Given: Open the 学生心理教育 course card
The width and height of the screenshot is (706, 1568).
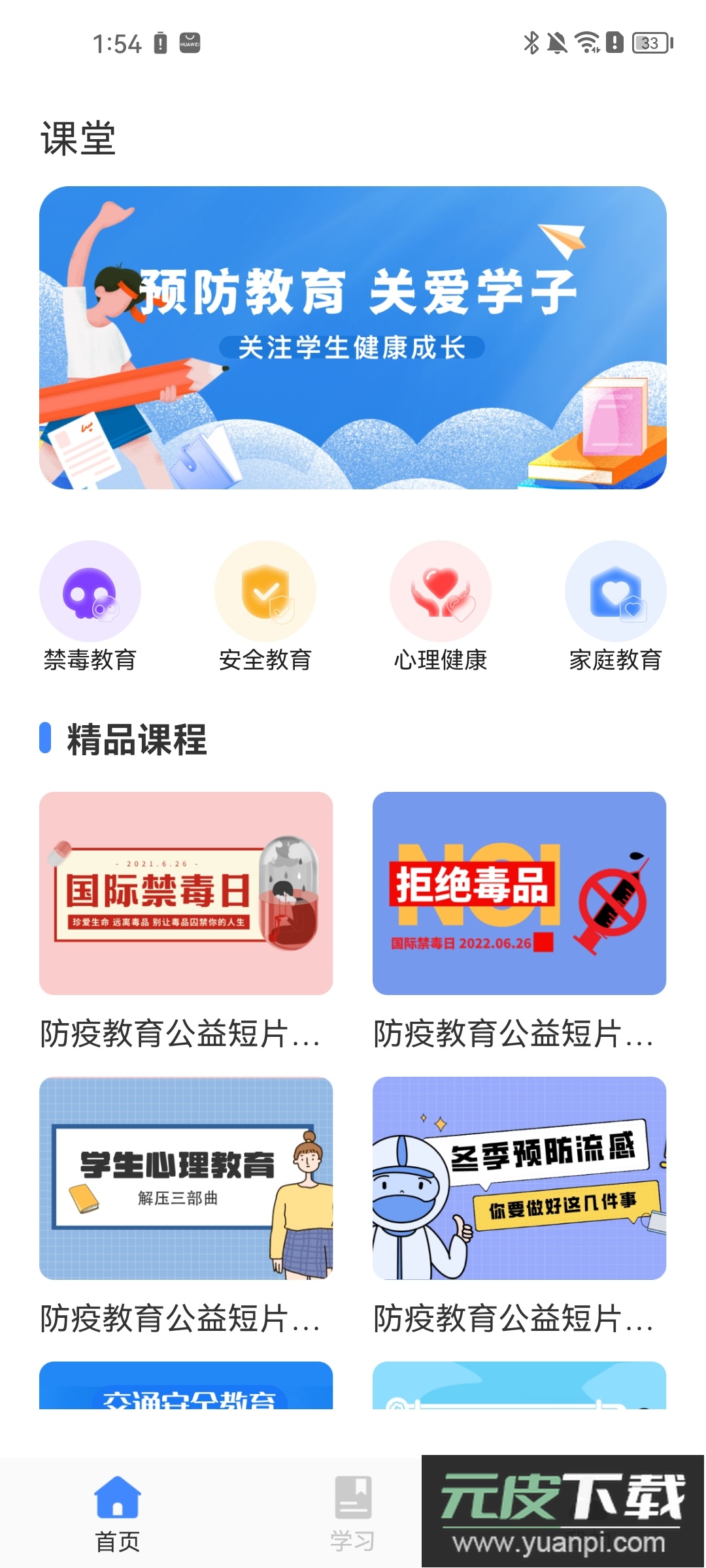Looking at the screenshot, I should coord(186,1178).
